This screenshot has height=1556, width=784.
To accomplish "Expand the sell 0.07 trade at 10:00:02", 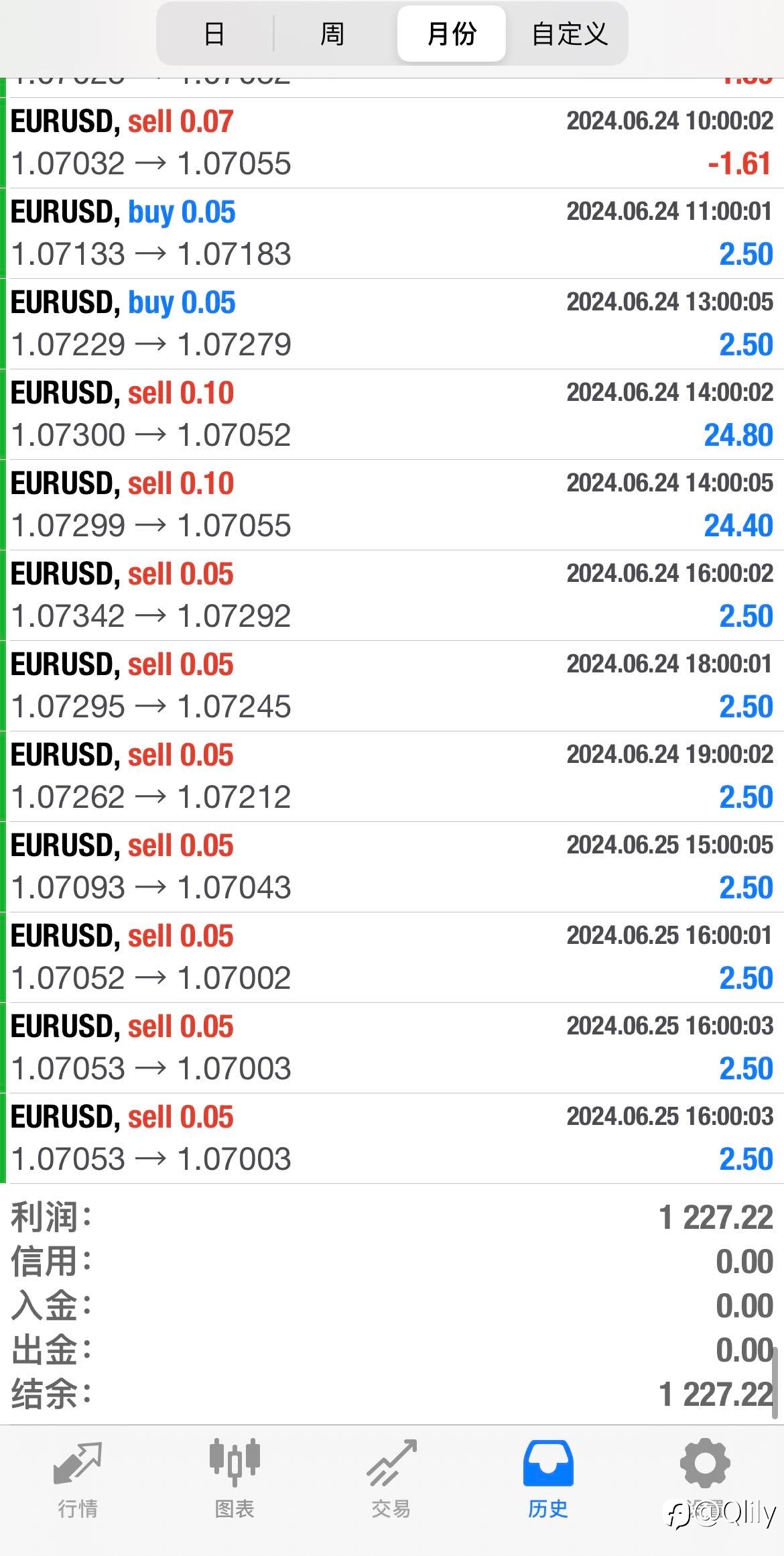I will click(x=392, y=143).
